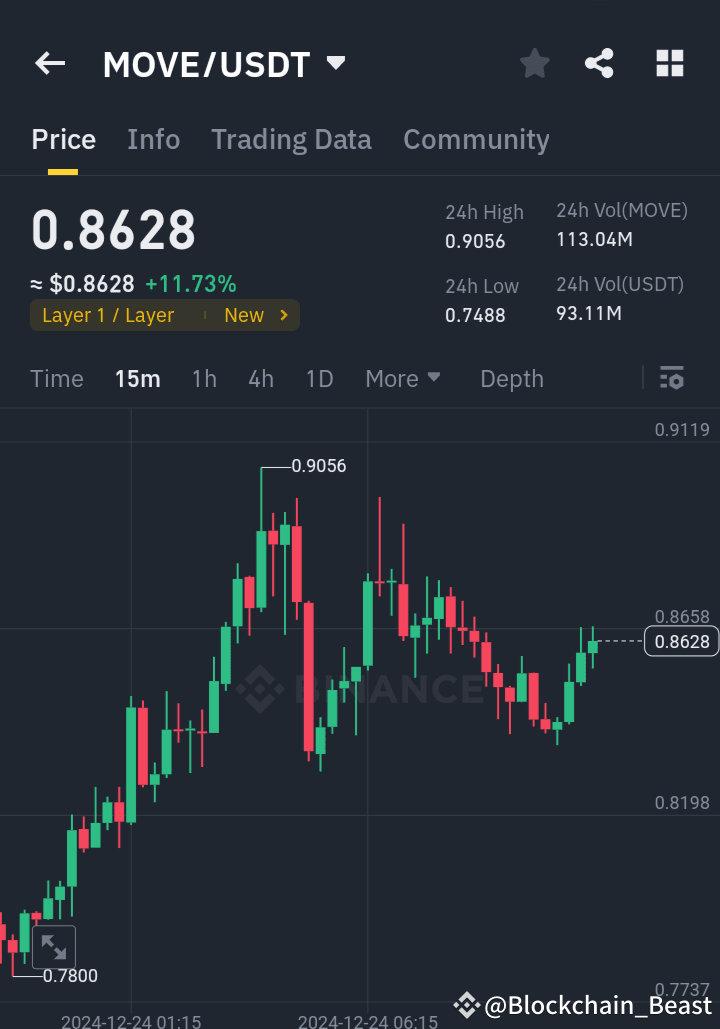Image resolution: width=720 pixels, height=1029 pixels.
Task: Click the Depth view button
Action: click(x=511, y=378)
